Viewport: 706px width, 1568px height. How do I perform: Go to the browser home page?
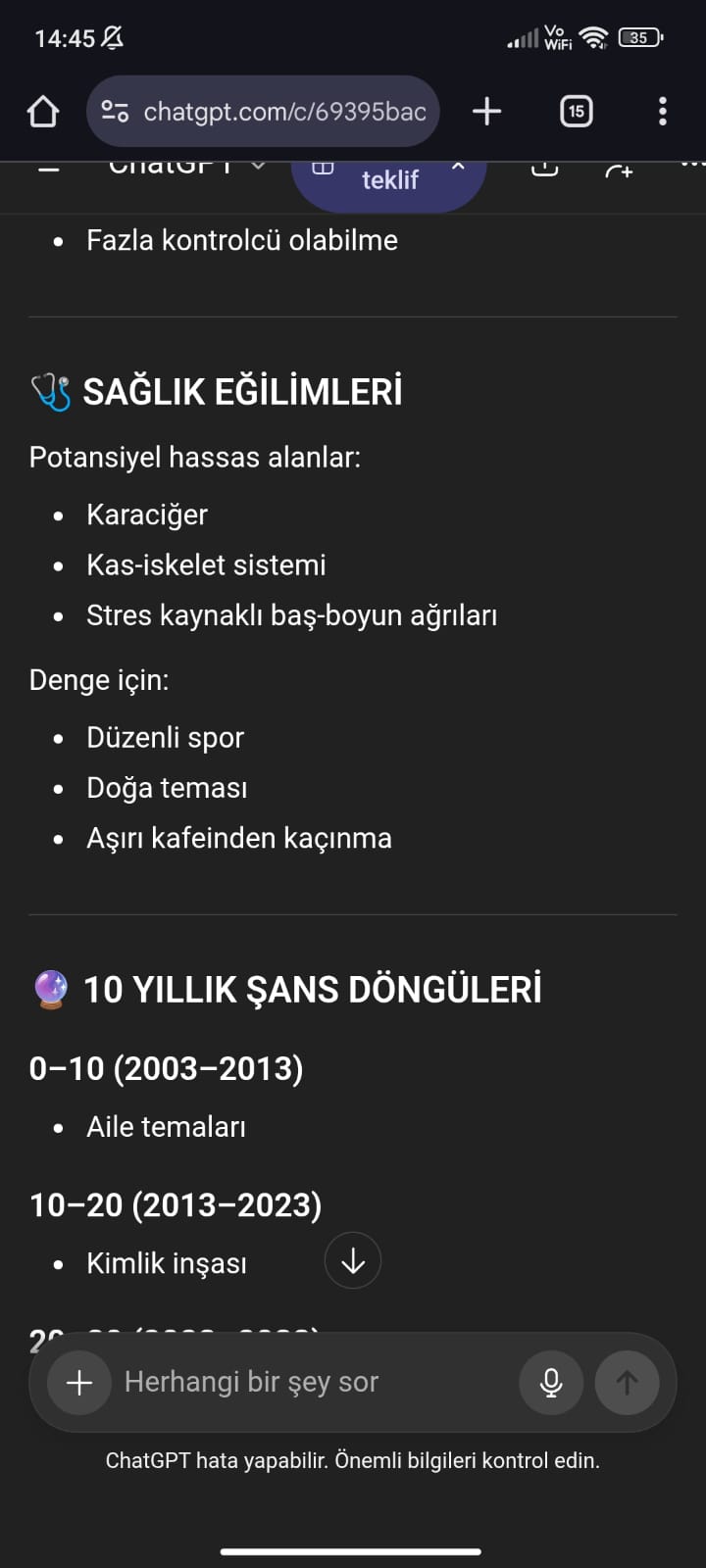click(x=43, y=112)
